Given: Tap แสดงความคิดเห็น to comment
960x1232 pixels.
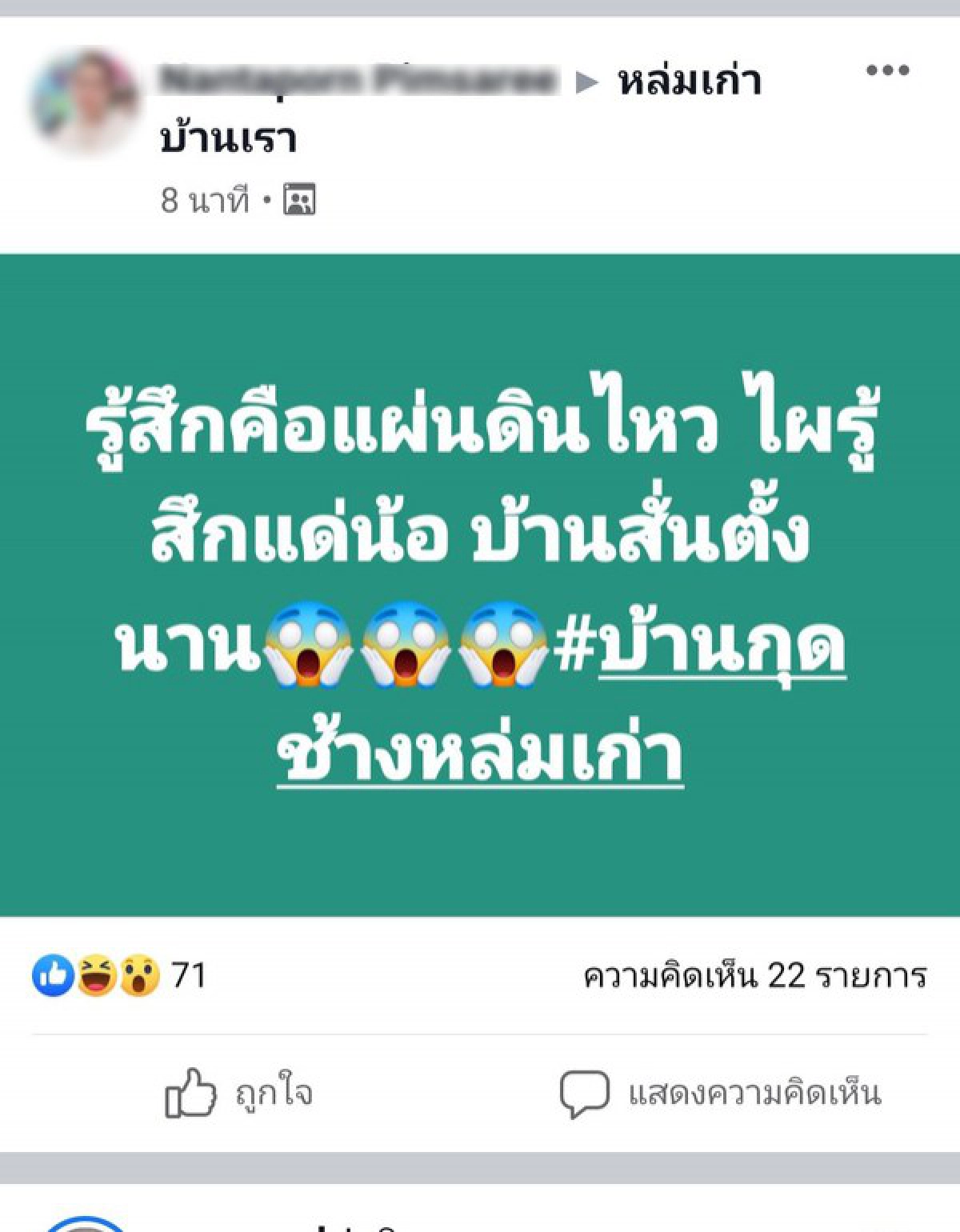Looking at the screenshot, I should [x=720, y=1093].
